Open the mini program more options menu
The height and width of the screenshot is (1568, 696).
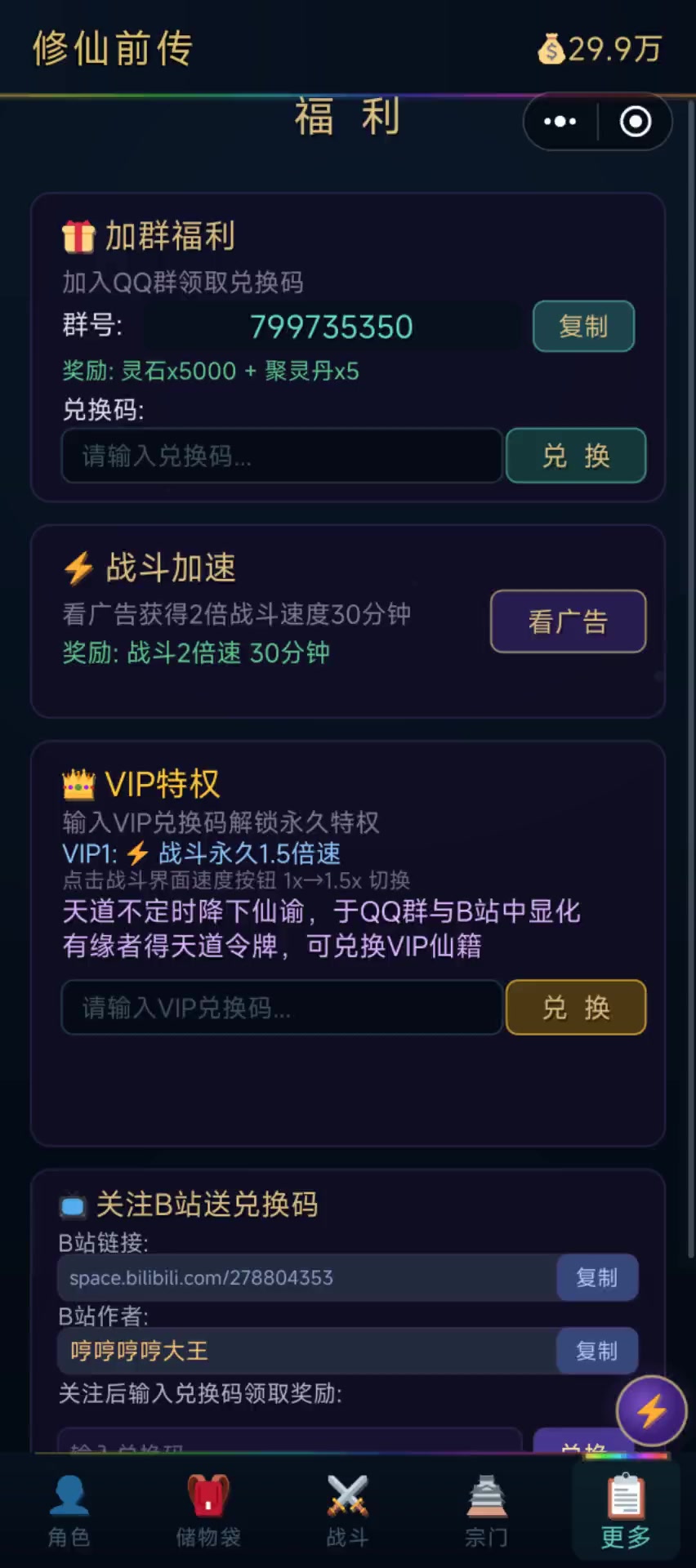[560, 122]
